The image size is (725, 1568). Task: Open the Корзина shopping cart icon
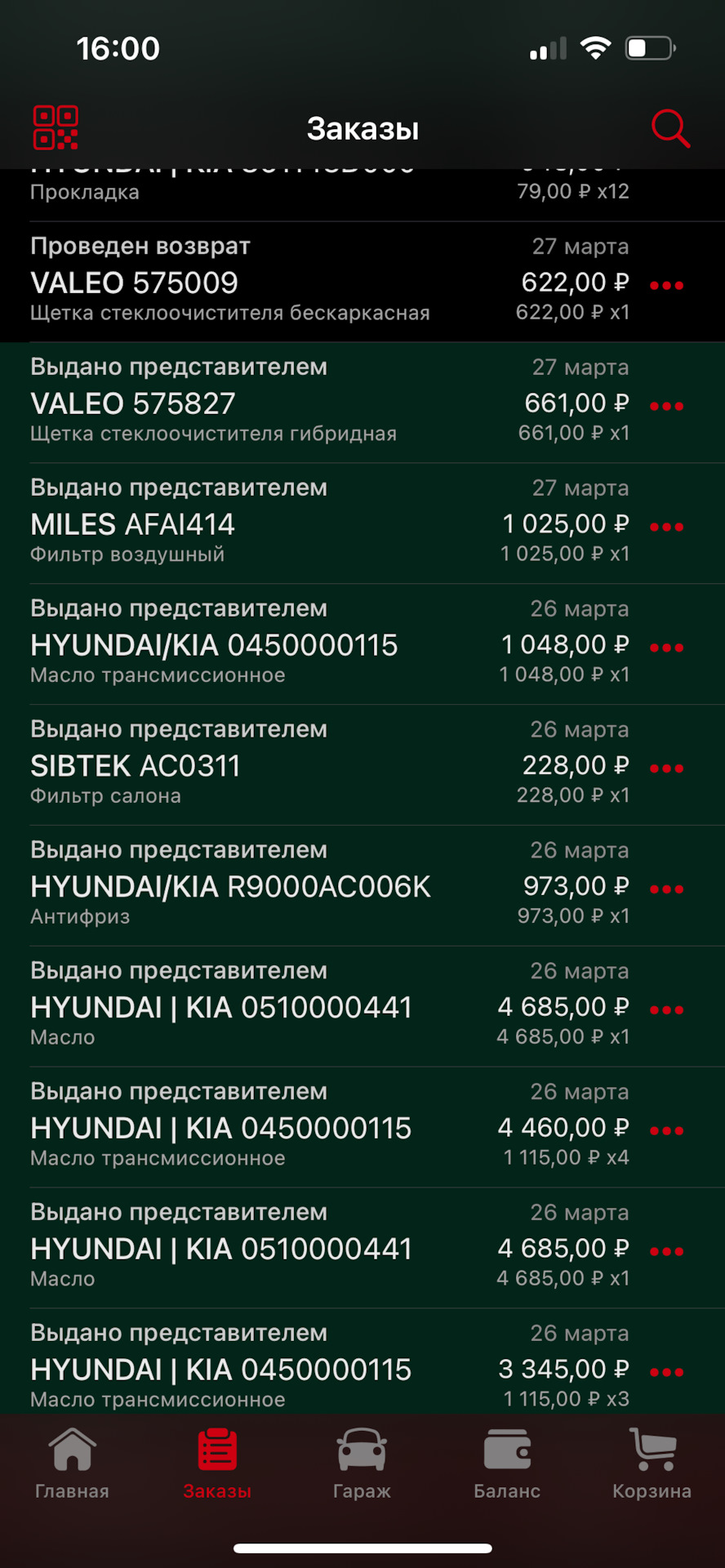(x=651, y=1462)
